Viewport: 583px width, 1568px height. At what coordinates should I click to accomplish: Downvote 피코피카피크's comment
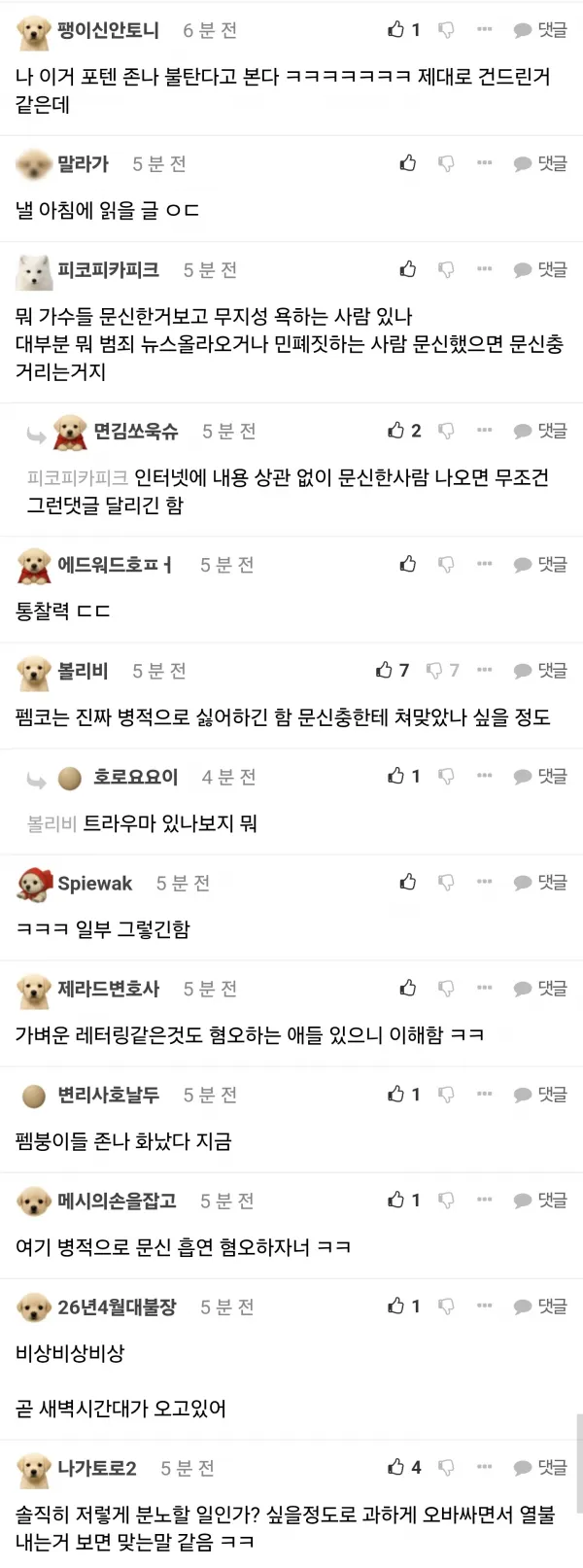(446, 269)
